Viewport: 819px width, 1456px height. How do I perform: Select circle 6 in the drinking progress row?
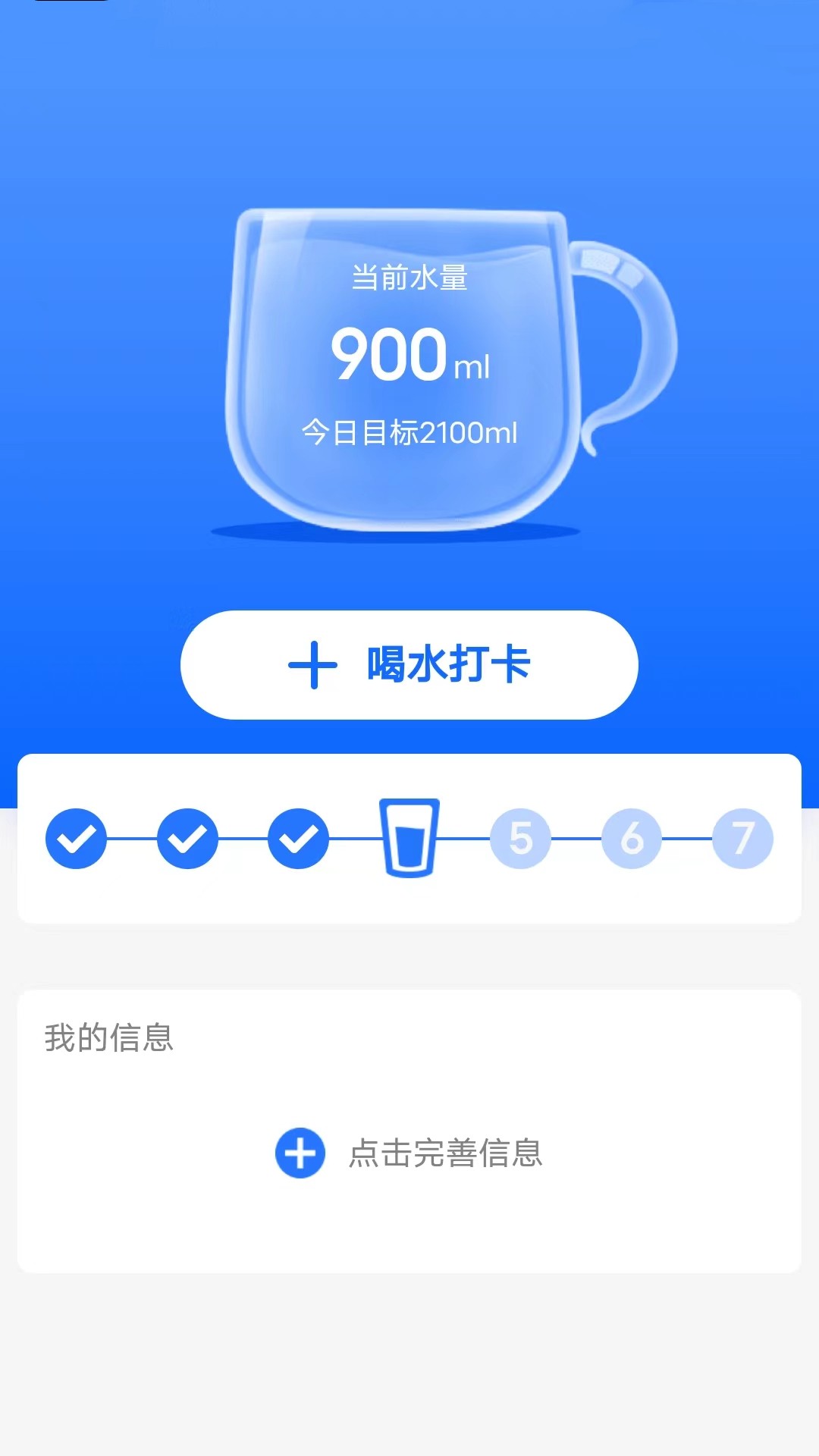point(632,838)
